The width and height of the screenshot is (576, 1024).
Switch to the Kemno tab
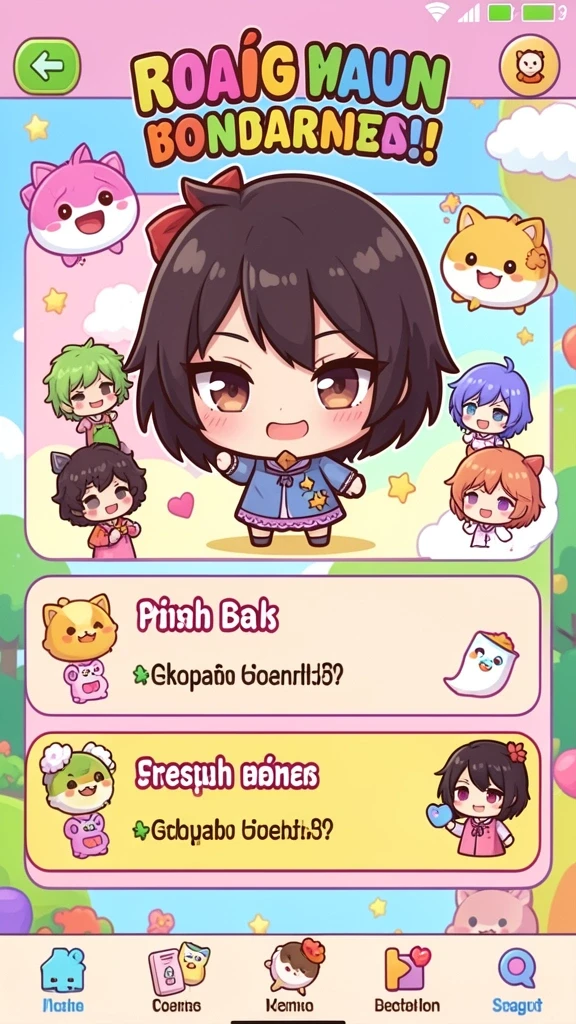click(291, 976)
